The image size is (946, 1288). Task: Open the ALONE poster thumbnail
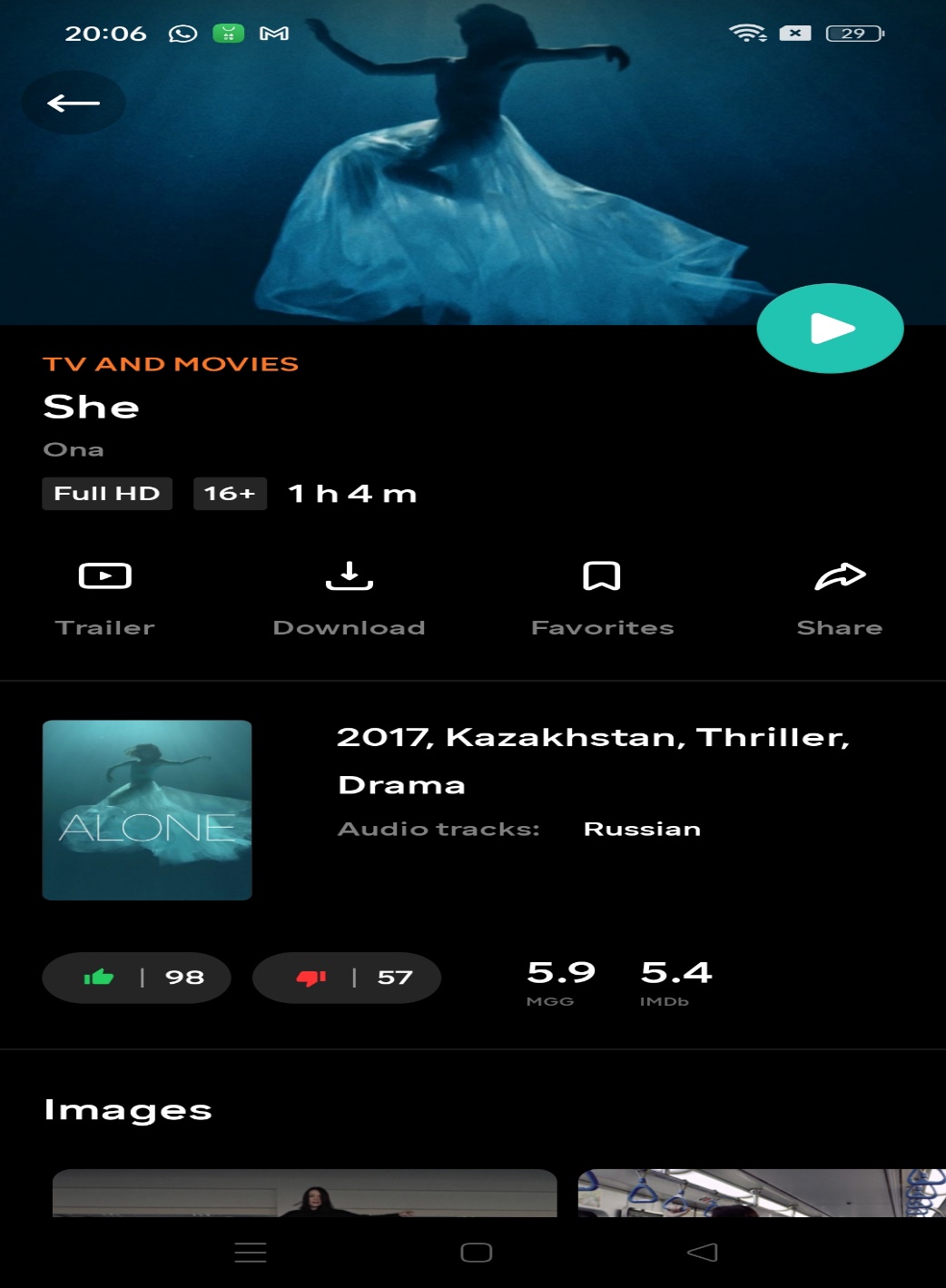147,810
